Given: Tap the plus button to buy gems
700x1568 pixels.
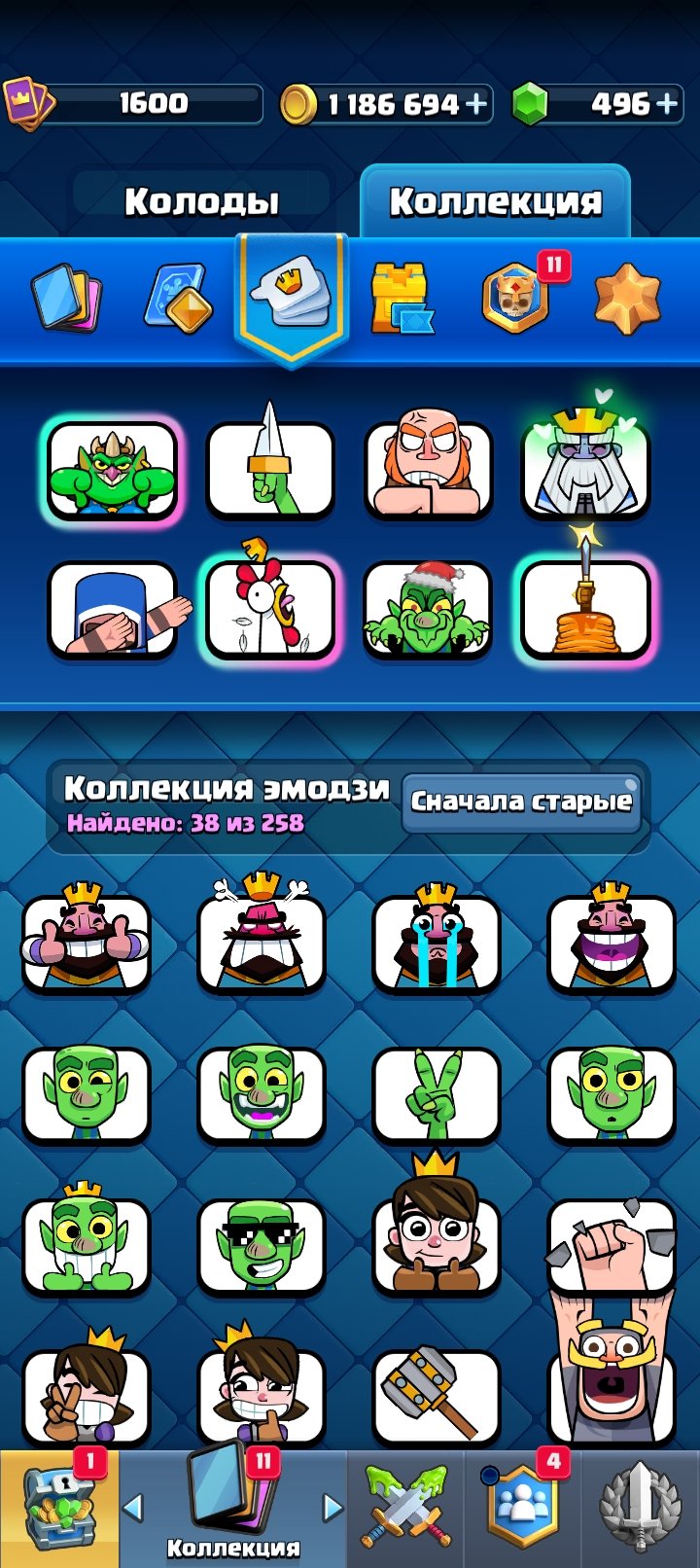Looking at the screenshot, I should (667, 104).
